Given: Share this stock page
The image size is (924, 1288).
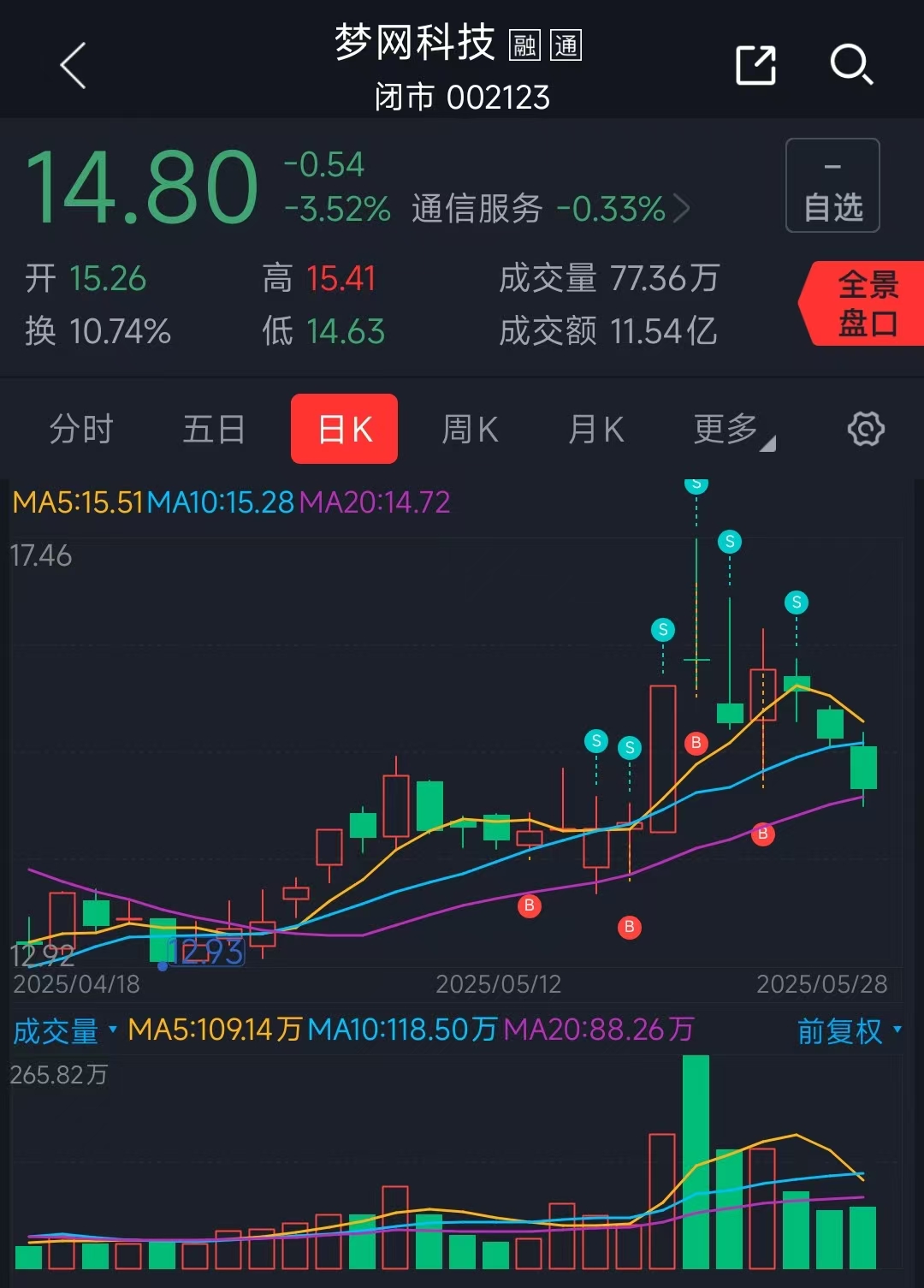Looking at the screenshot, I should pyautogui.click(x=756, y=65).
